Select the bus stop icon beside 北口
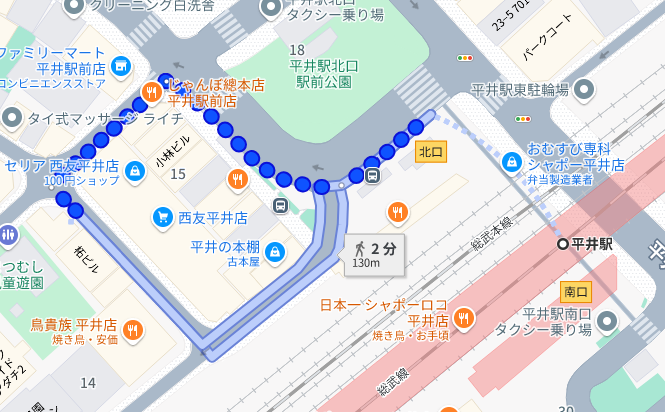This screenshot has height=412, width=665. coord(372,177)
